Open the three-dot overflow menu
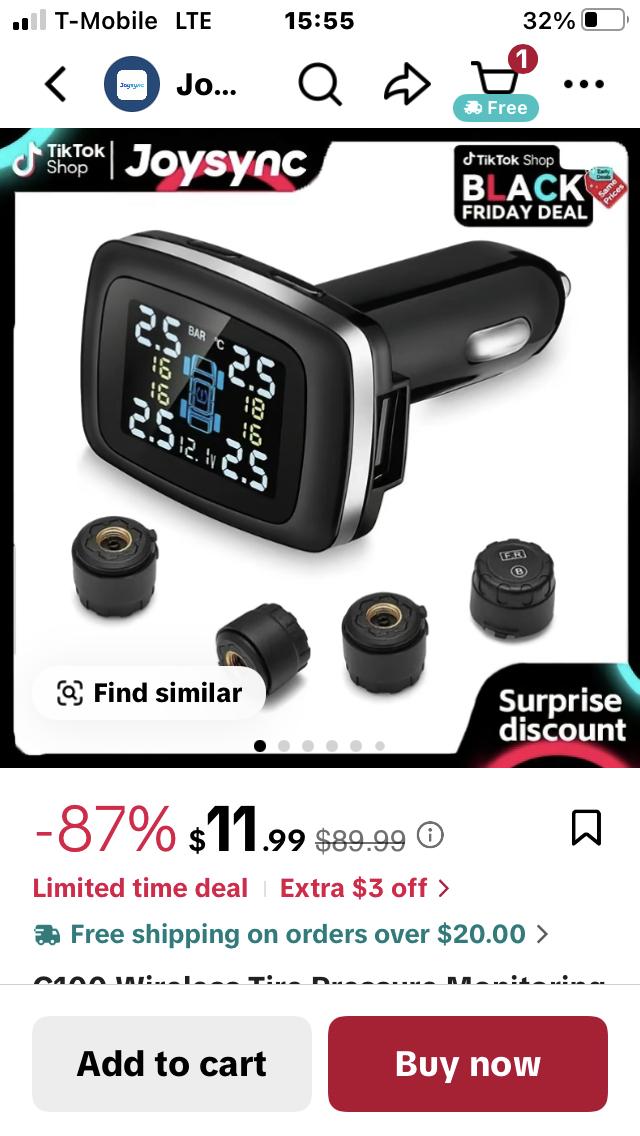Image resolution: width=640 pixels, height=1136 pixels. pyautogui.click(x=584, y=85)
